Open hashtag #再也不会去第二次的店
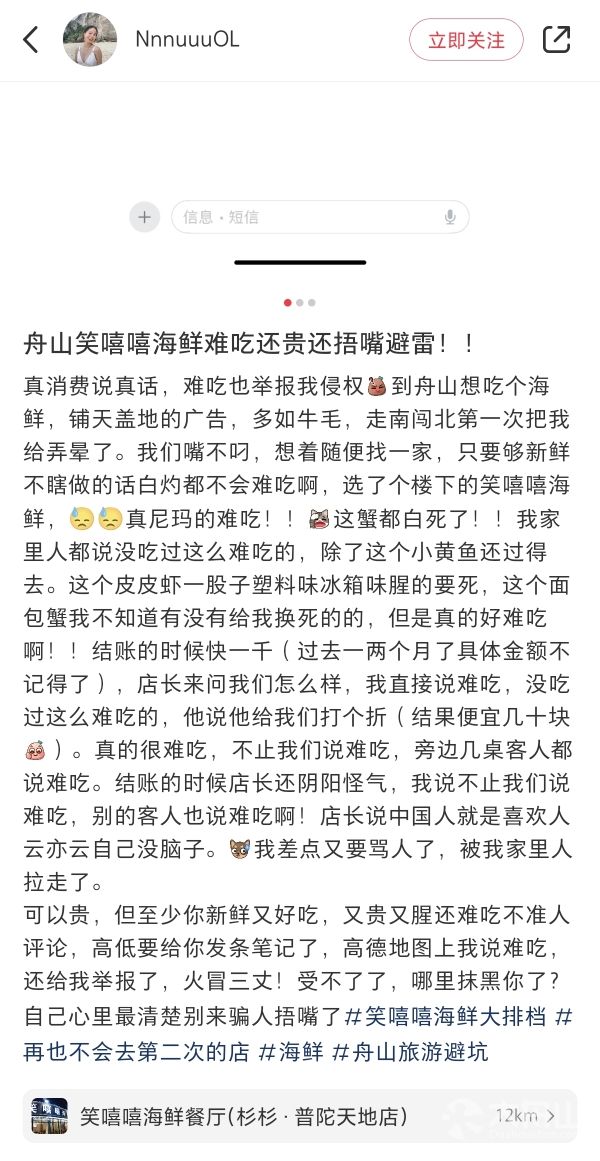This screenshot has height=1161, width=600. (x=136, y=1052)
